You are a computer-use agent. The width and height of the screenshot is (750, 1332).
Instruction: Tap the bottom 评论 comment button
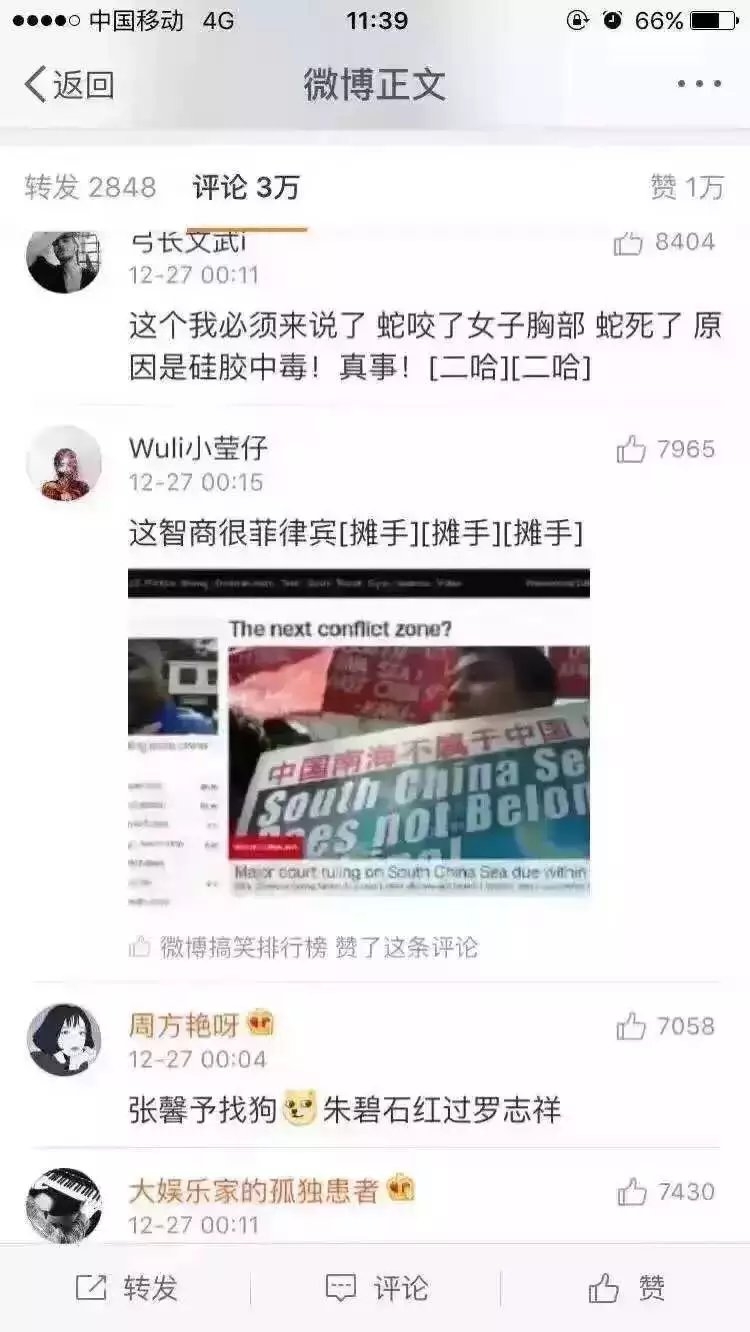click(x=377, y=1289)
